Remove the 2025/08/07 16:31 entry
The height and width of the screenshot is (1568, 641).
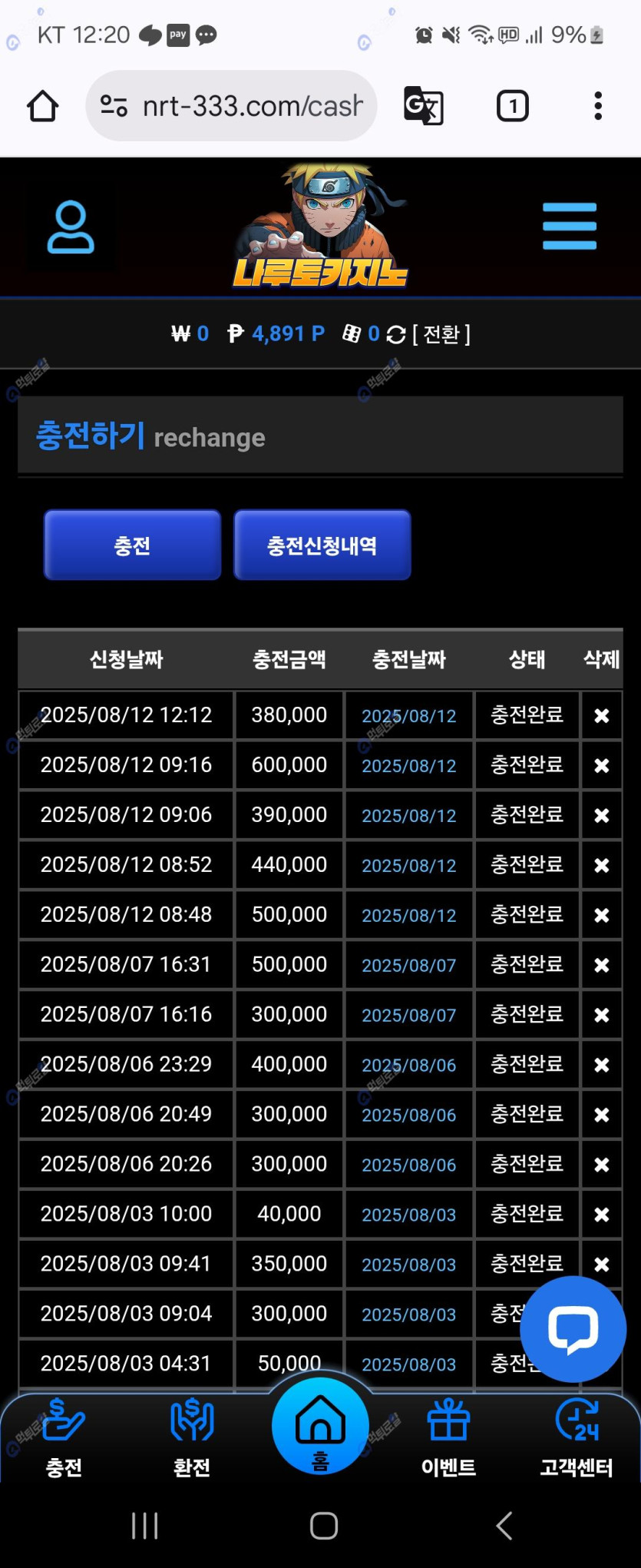coord(602,965)
